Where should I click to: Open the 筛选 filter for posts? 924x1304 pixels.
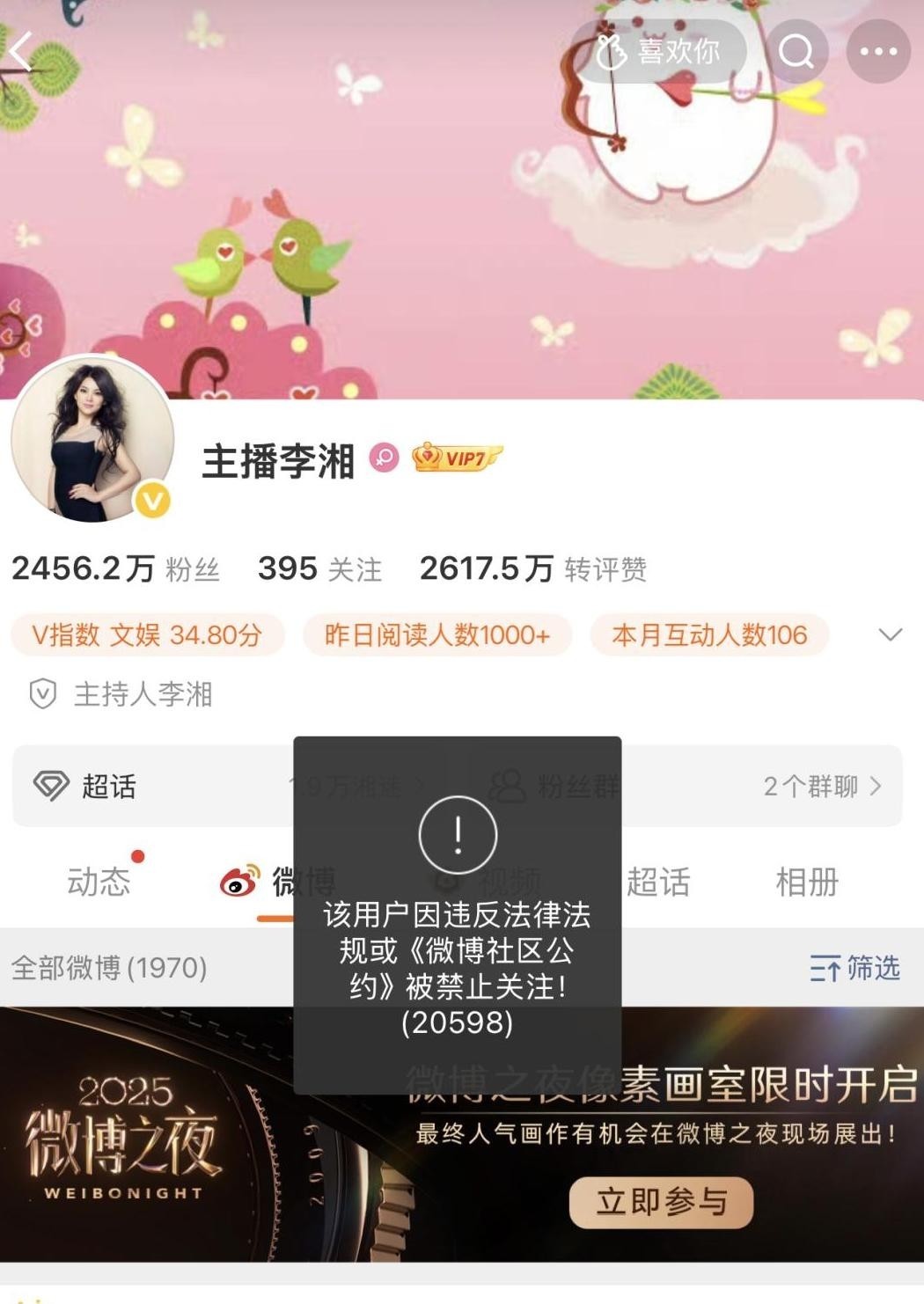(x=854, y=968)
